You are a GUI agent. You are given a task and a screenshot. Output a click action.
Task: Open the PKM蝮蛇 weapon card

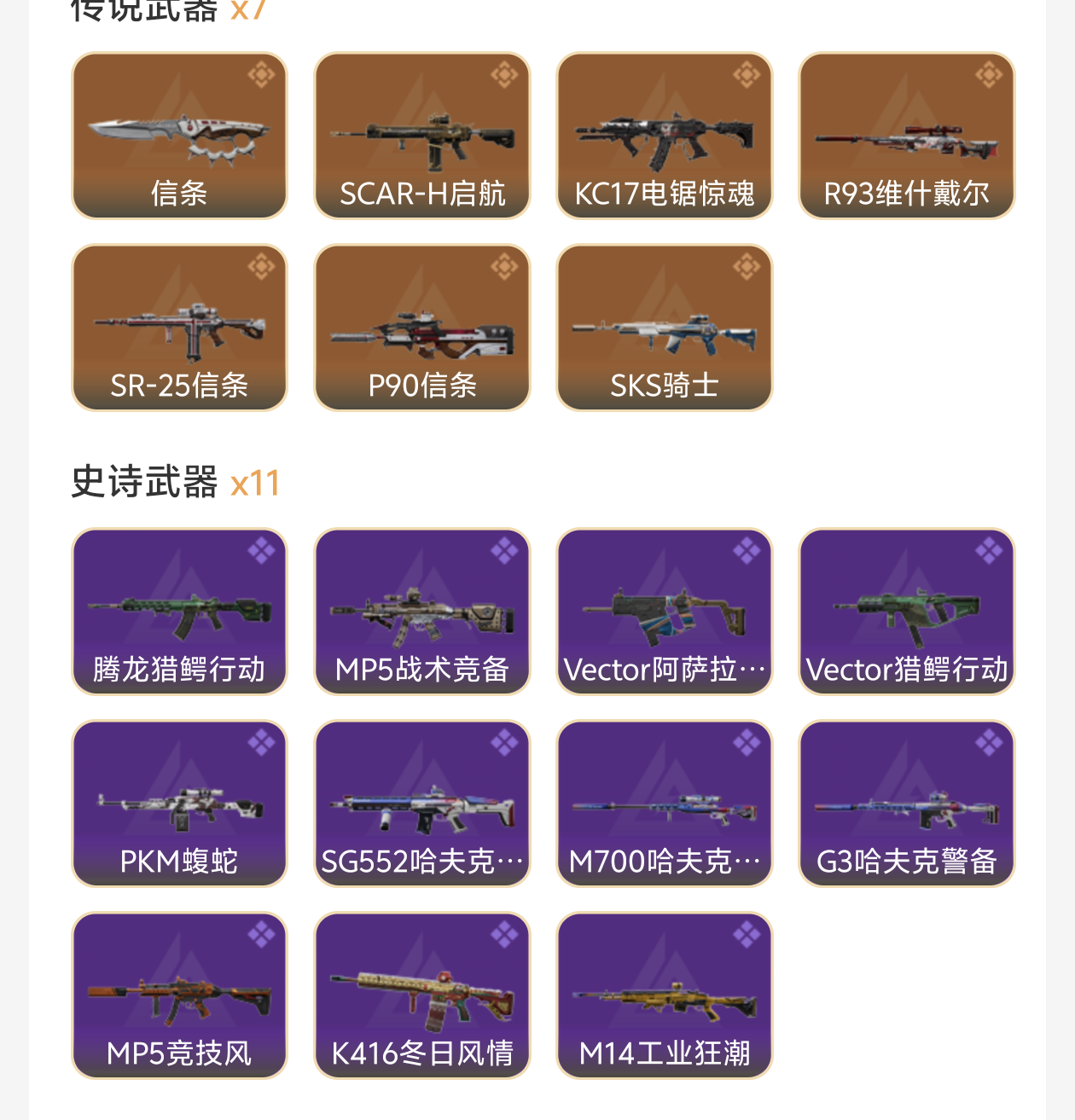(x=179, y=804)
